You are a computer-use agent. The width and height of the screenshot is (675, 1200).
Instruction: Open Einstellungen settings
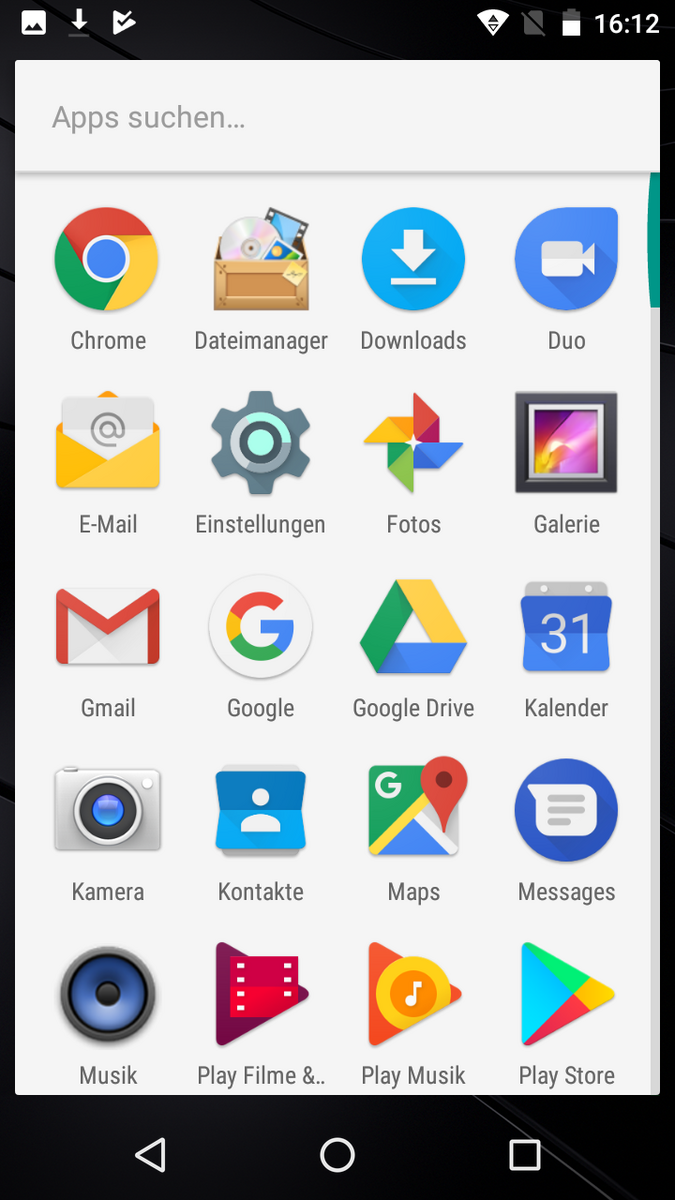(x=260, y=443)
